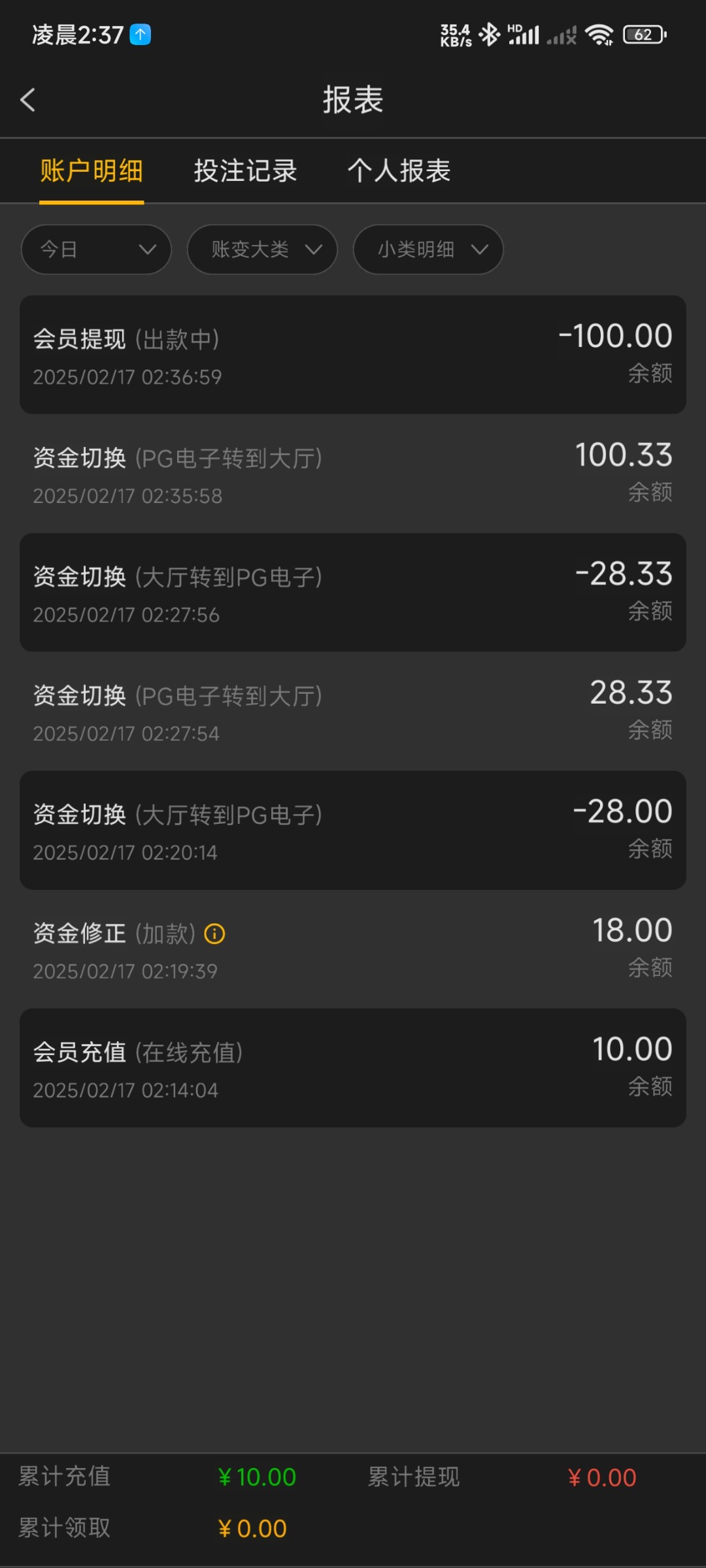This screenshot has height=1568, width=706.
Task: Switch to the 投注记录 tab
Action: pos(245,171)
